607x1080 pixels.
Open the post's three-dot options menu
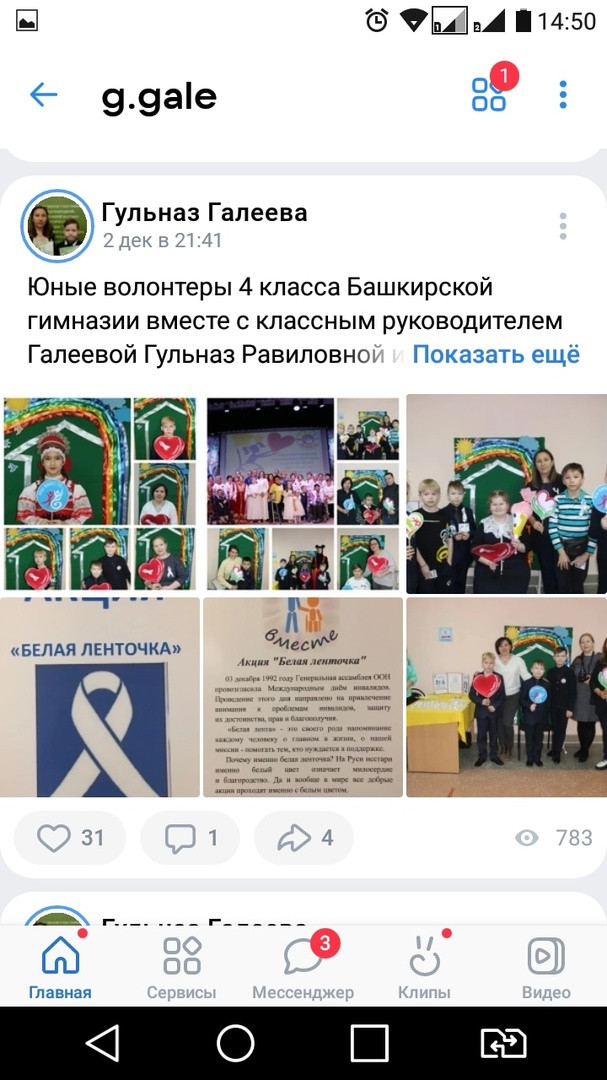563,226
